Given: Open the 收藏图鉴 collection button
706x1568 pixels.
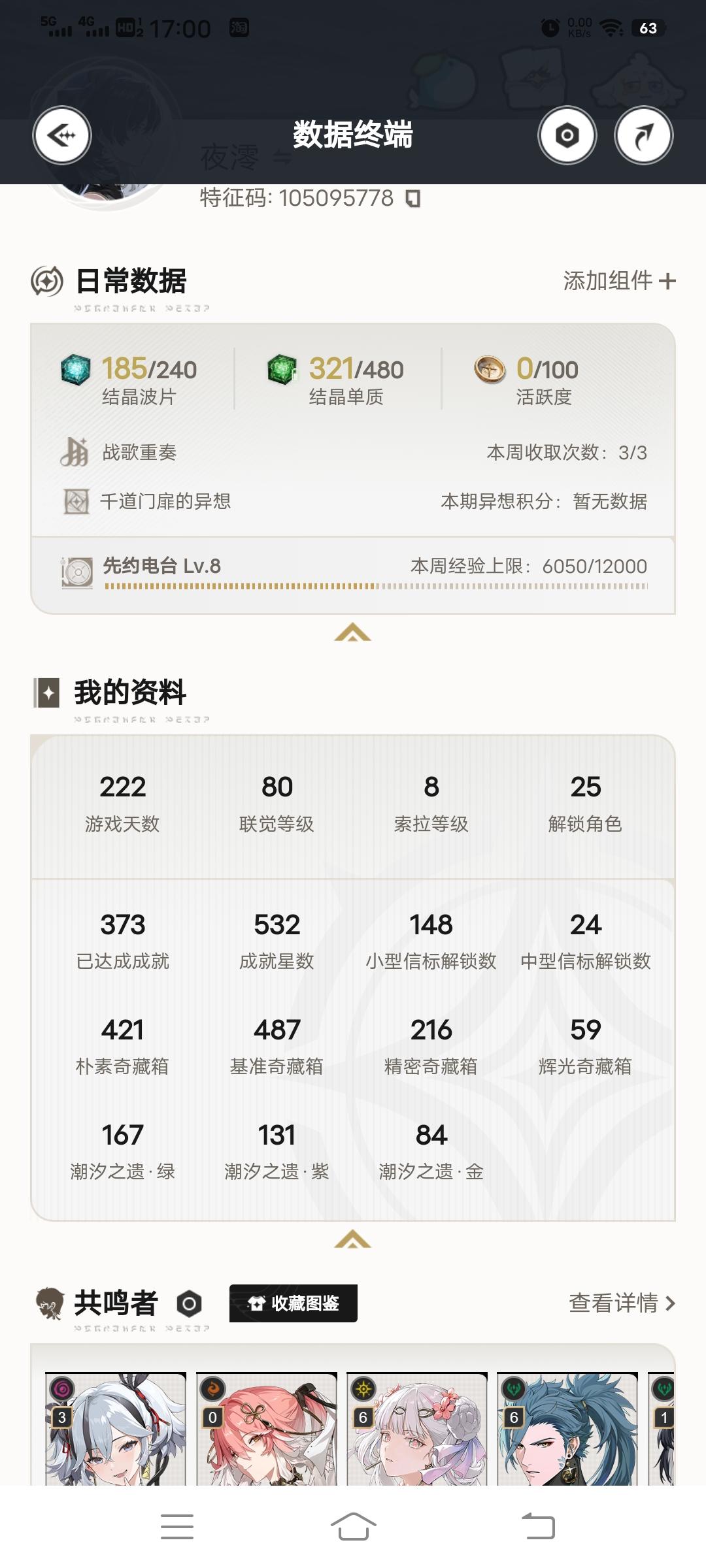Looking at the screenshot, I should [x=293, y=1303].
